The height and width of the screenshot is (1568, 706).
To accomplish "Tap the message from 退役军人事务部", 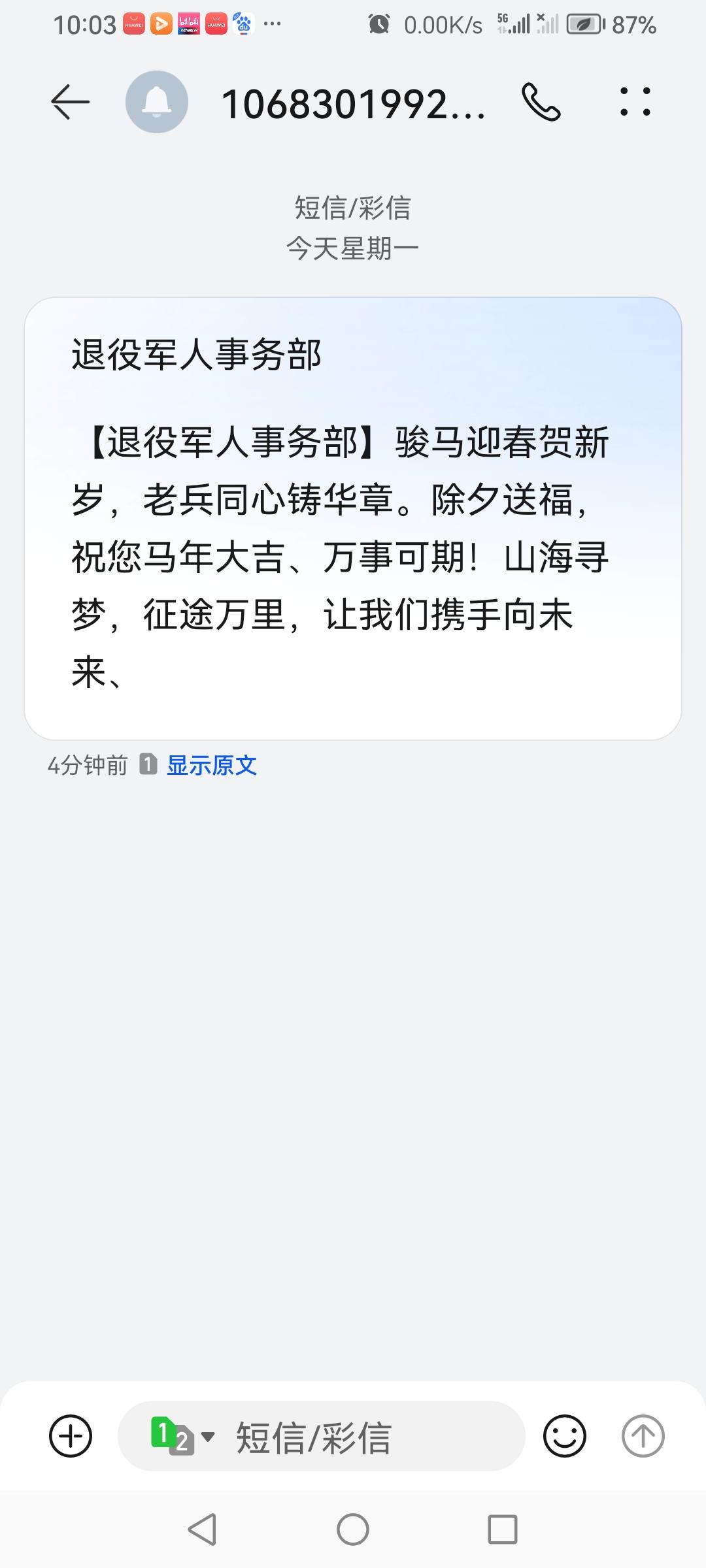I will (x=353, y=516).
